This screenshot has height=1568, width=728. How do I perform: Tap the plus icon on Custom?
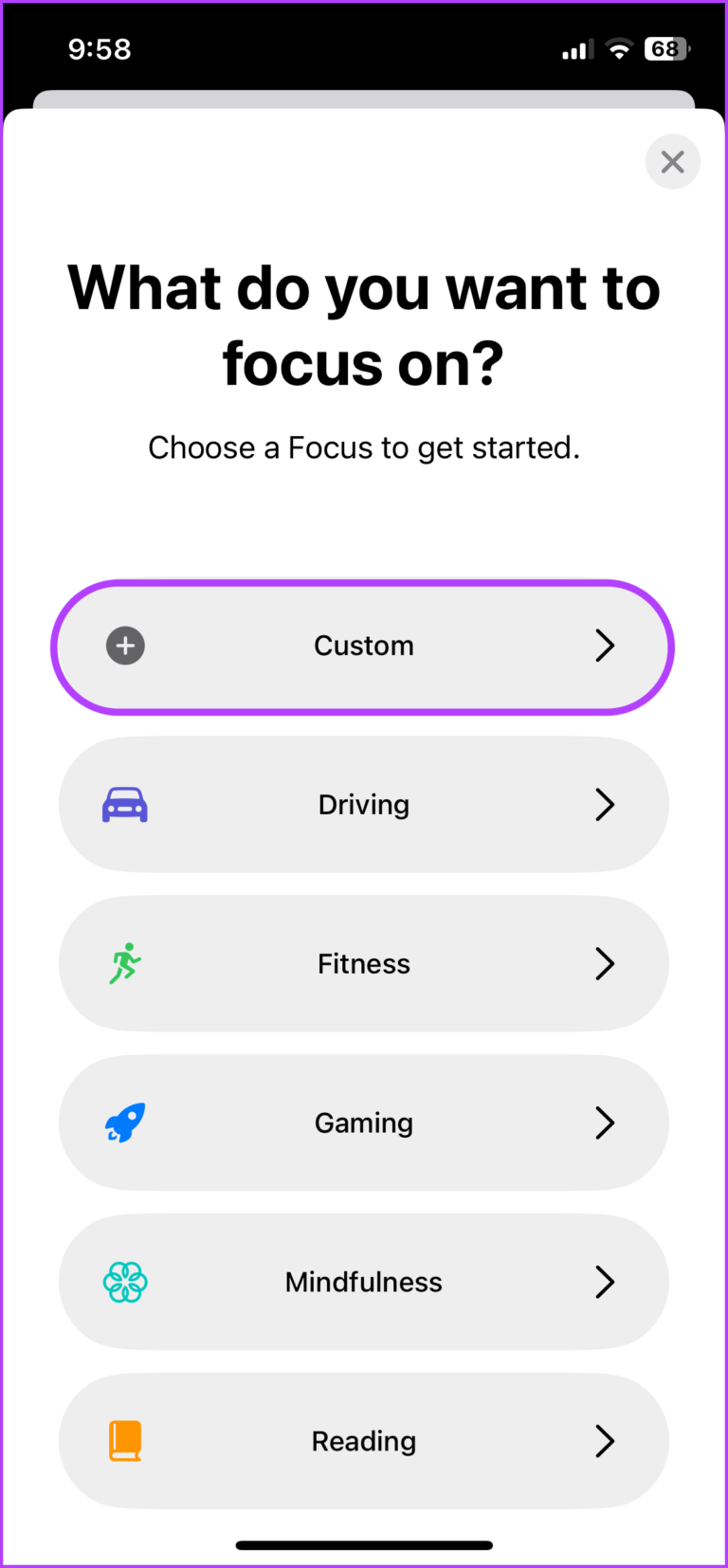[x=125, y=646]
